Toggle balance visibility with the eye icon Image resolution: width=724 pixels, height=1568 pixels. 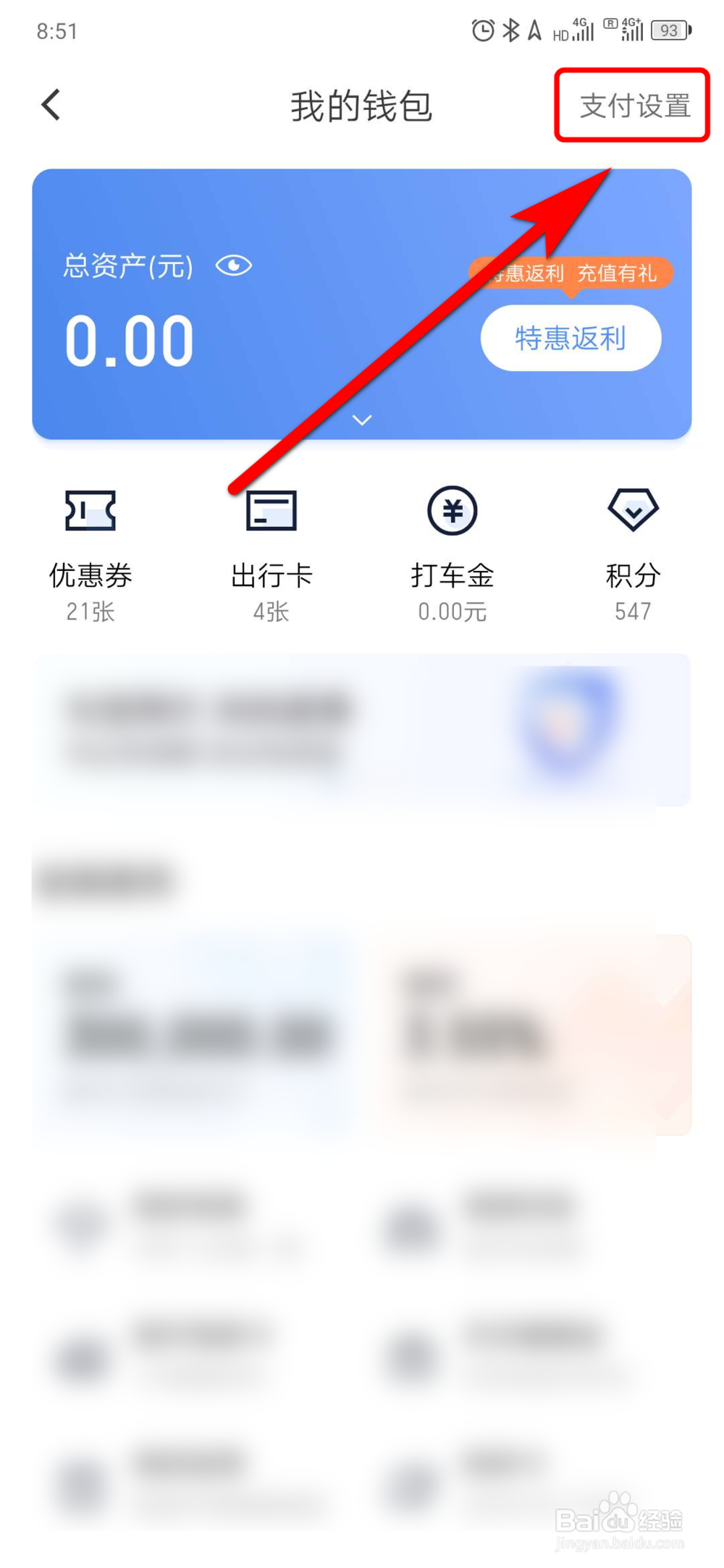click(234, 266)
